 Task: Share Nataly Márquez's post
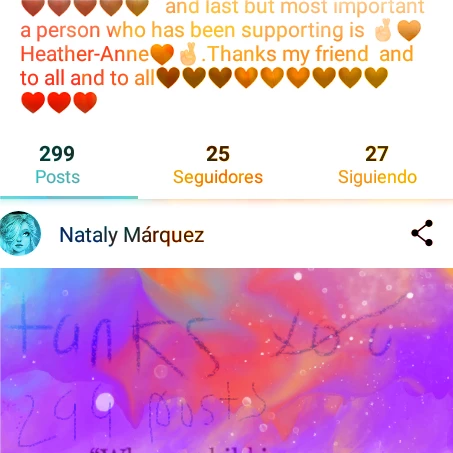coord(422,233)
